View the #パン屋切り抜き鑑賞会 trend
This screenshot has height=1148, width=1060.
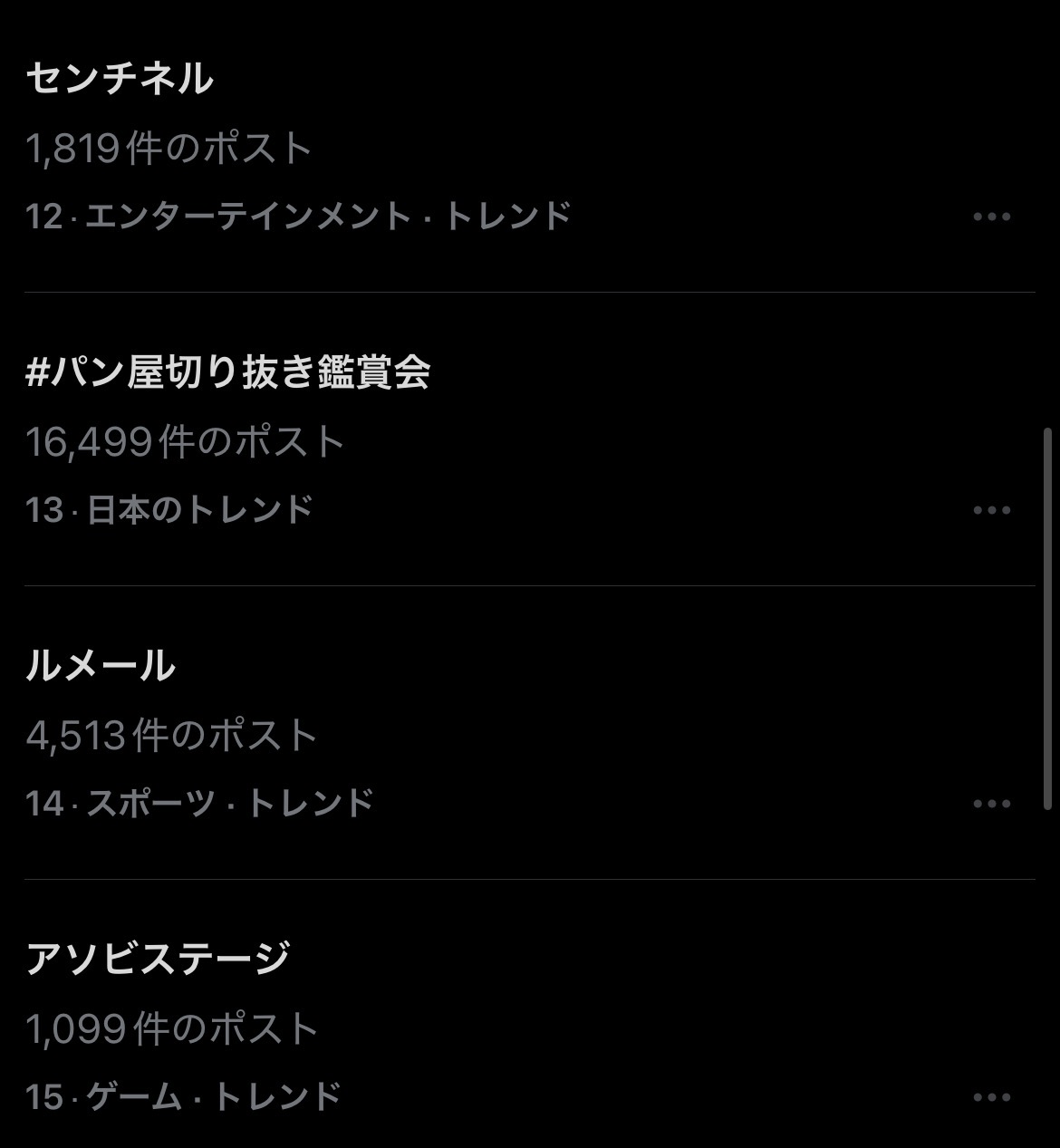click(x=228, y=372)
